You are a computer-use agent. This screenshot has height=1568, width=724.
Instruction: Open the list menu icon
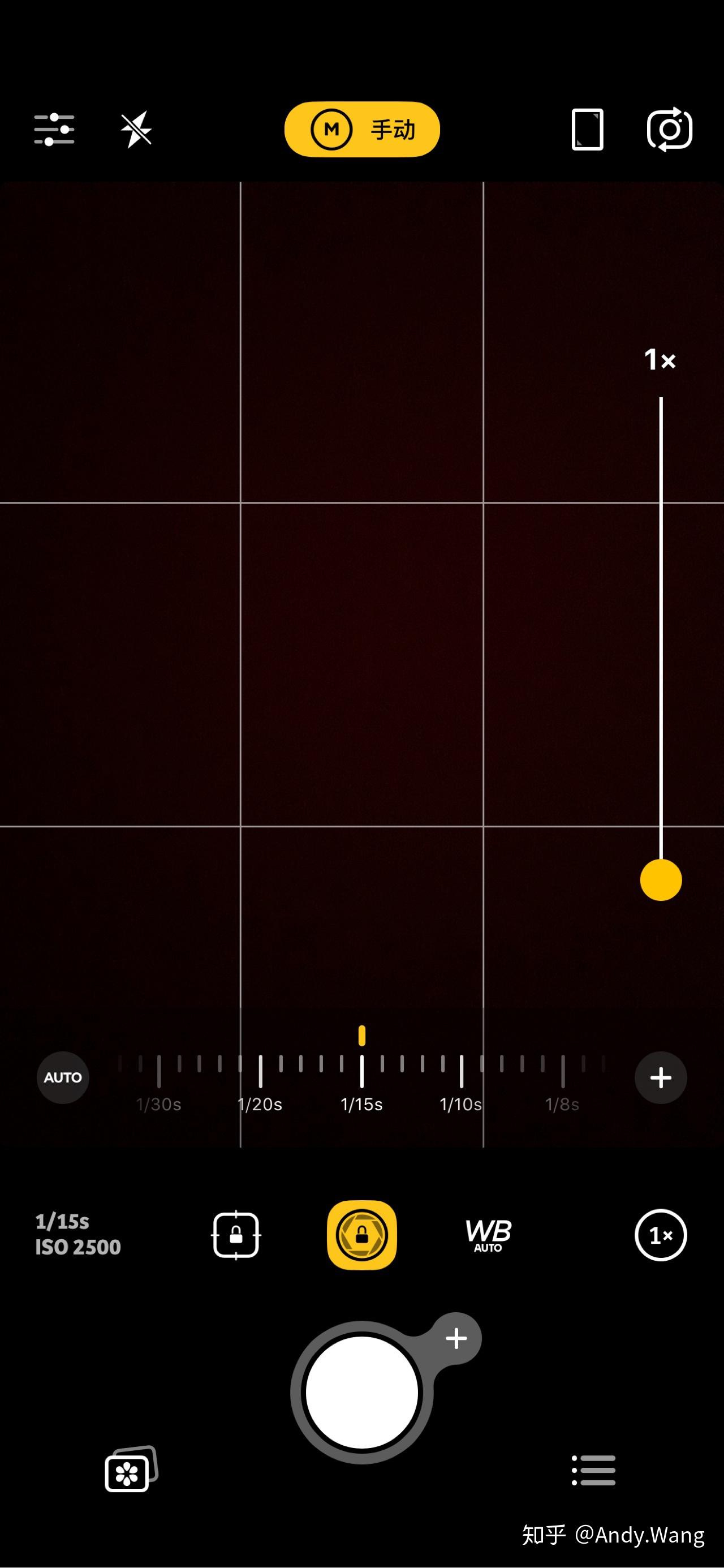594,1470
